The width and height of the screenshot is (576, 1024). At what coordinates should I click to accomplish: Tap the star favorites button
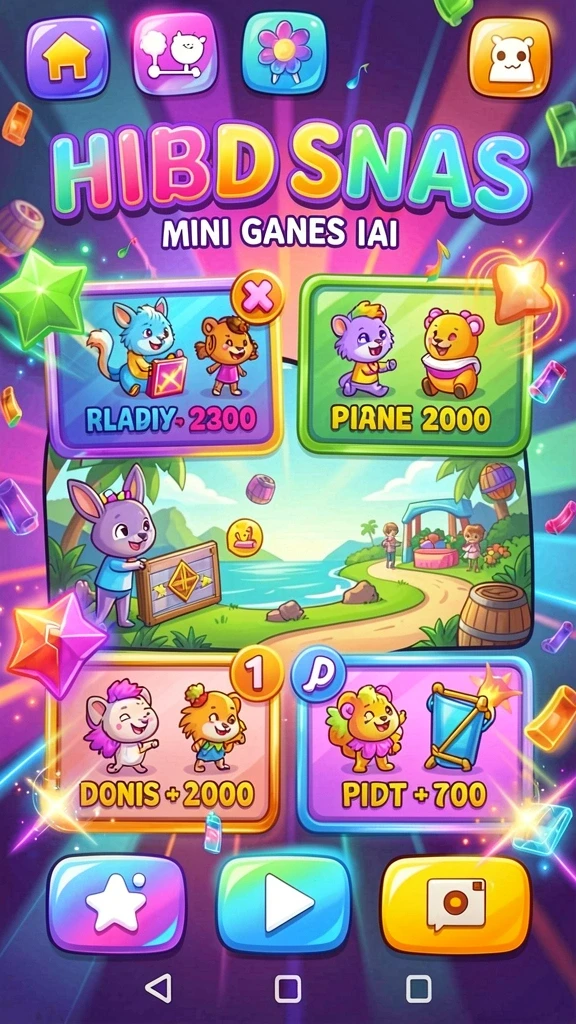coord(116,904)
